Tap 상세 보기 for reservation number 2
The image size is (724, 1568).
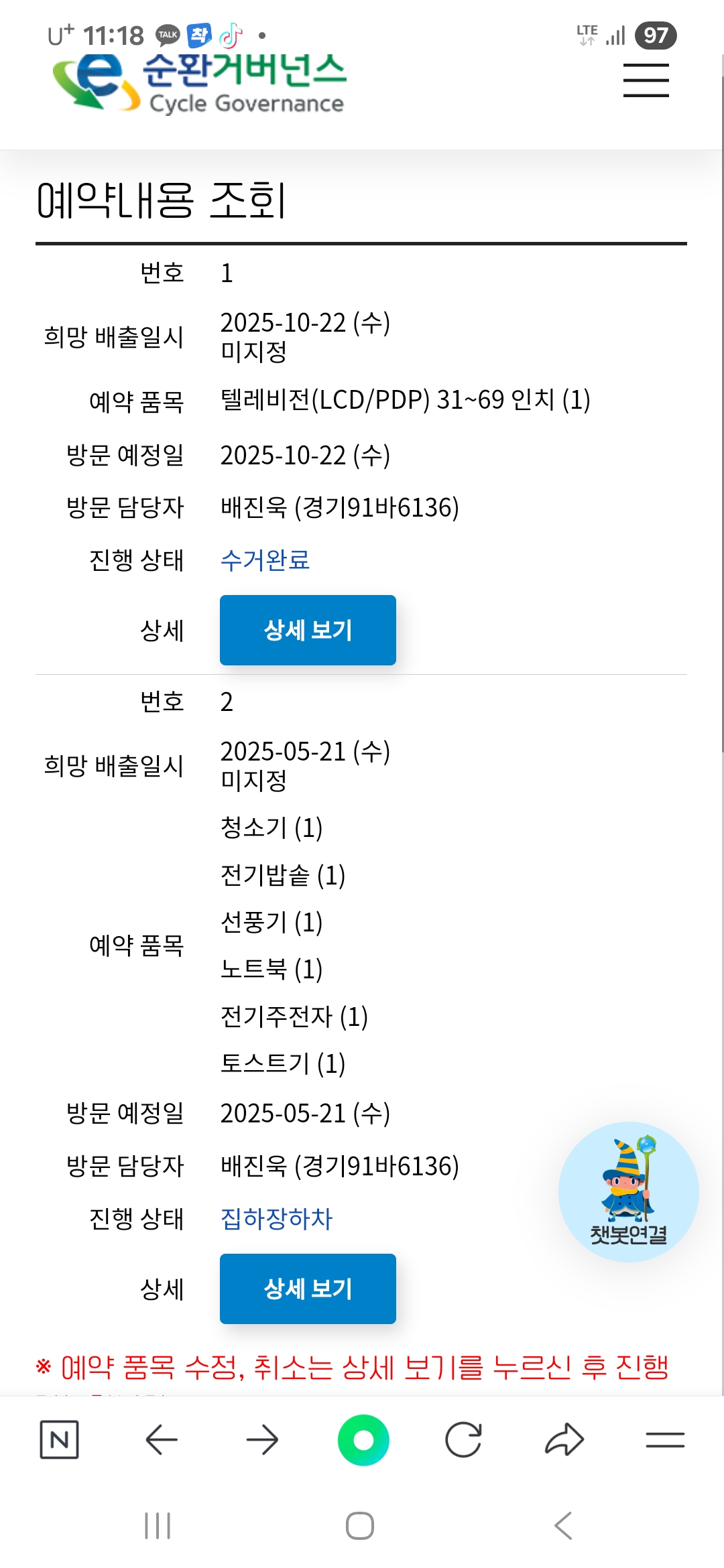coord(308,1289)
